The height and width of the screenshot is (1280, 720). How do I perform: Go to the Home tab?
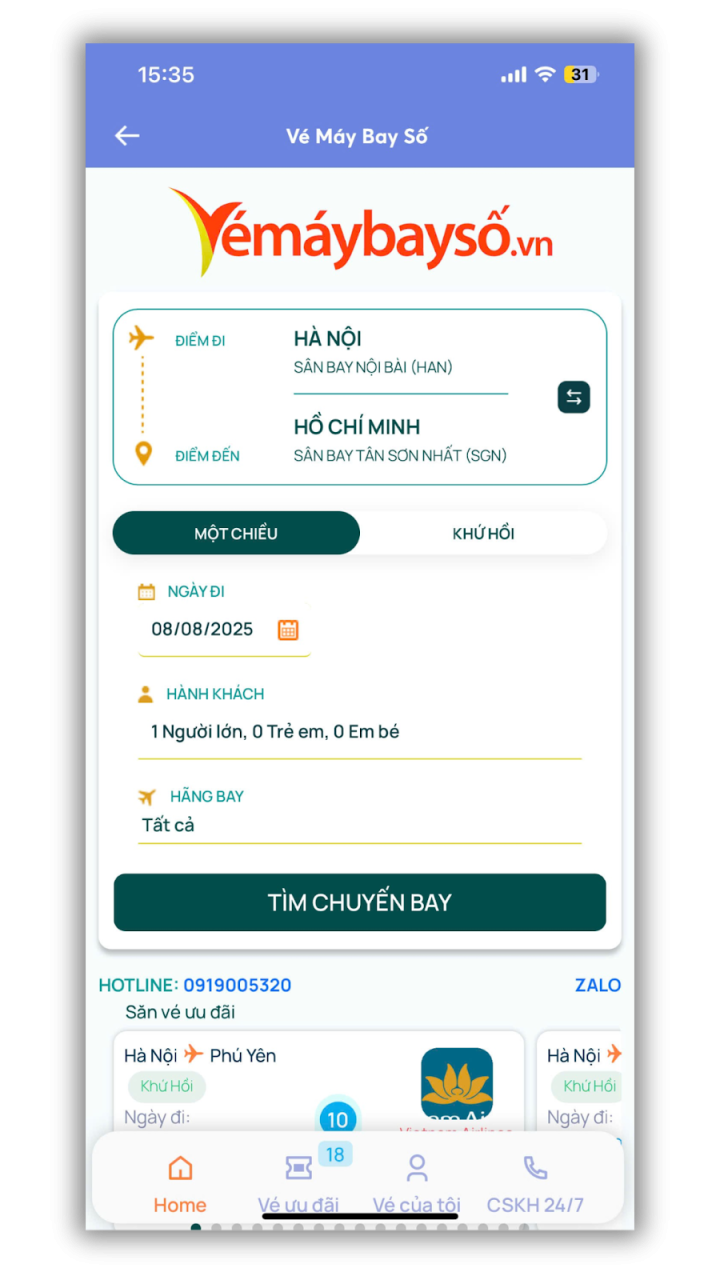pos(180,1184)
